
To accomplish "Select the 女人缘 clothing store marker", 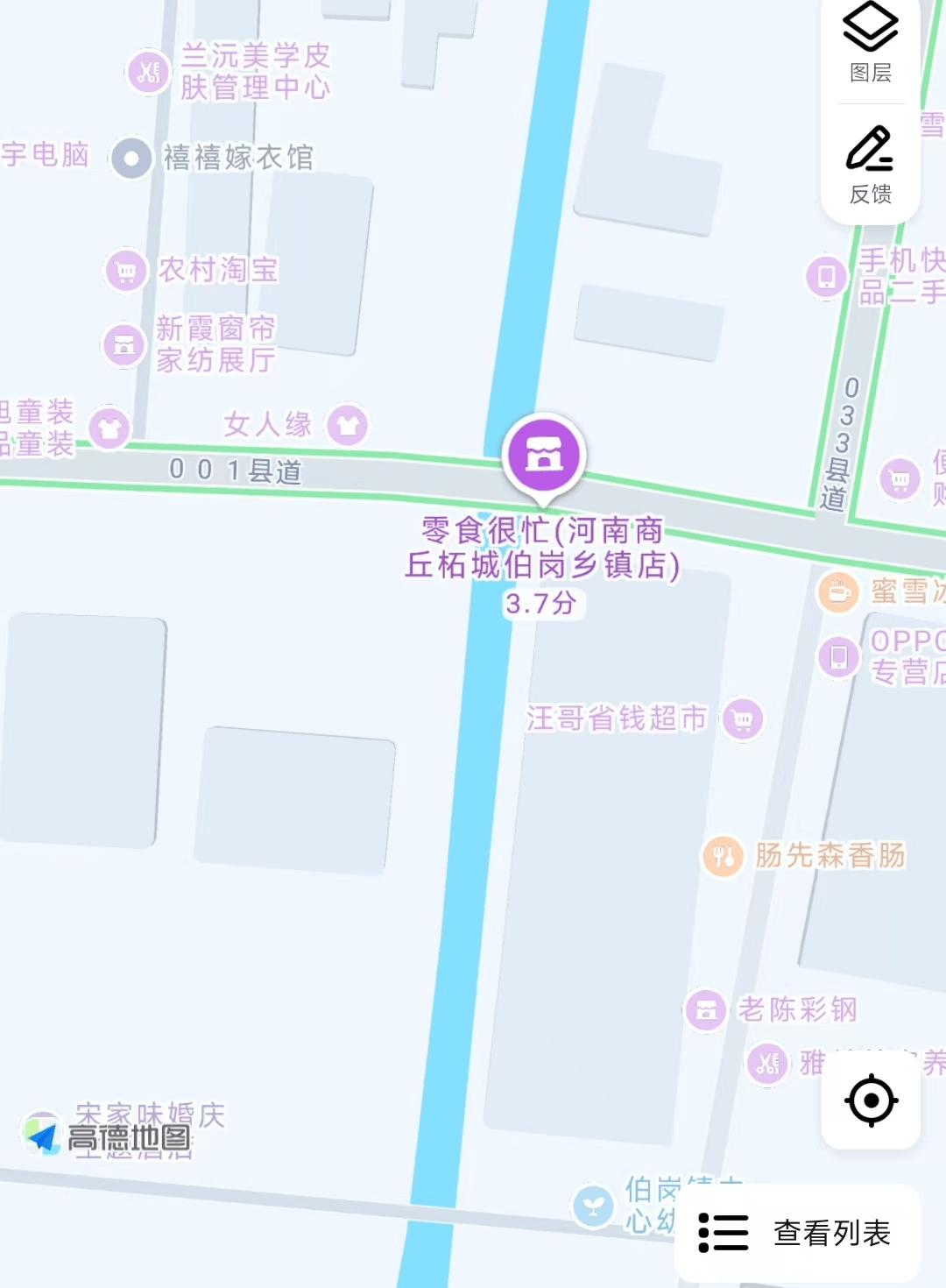I will pyautogui.click(x=347, y=426).
